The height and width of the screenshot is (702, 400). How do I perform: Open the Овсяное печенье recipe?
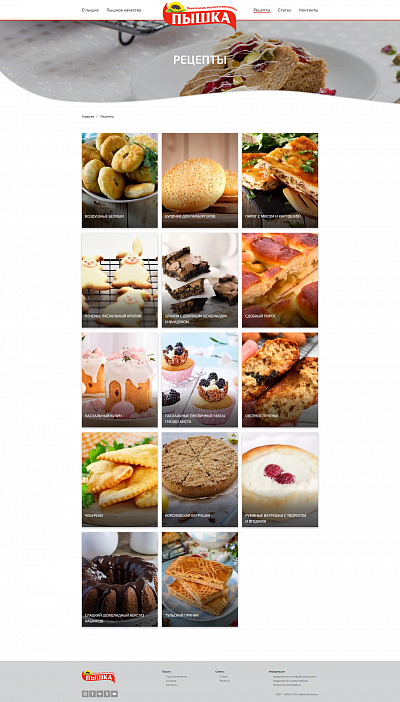click(x=280, y=380)
